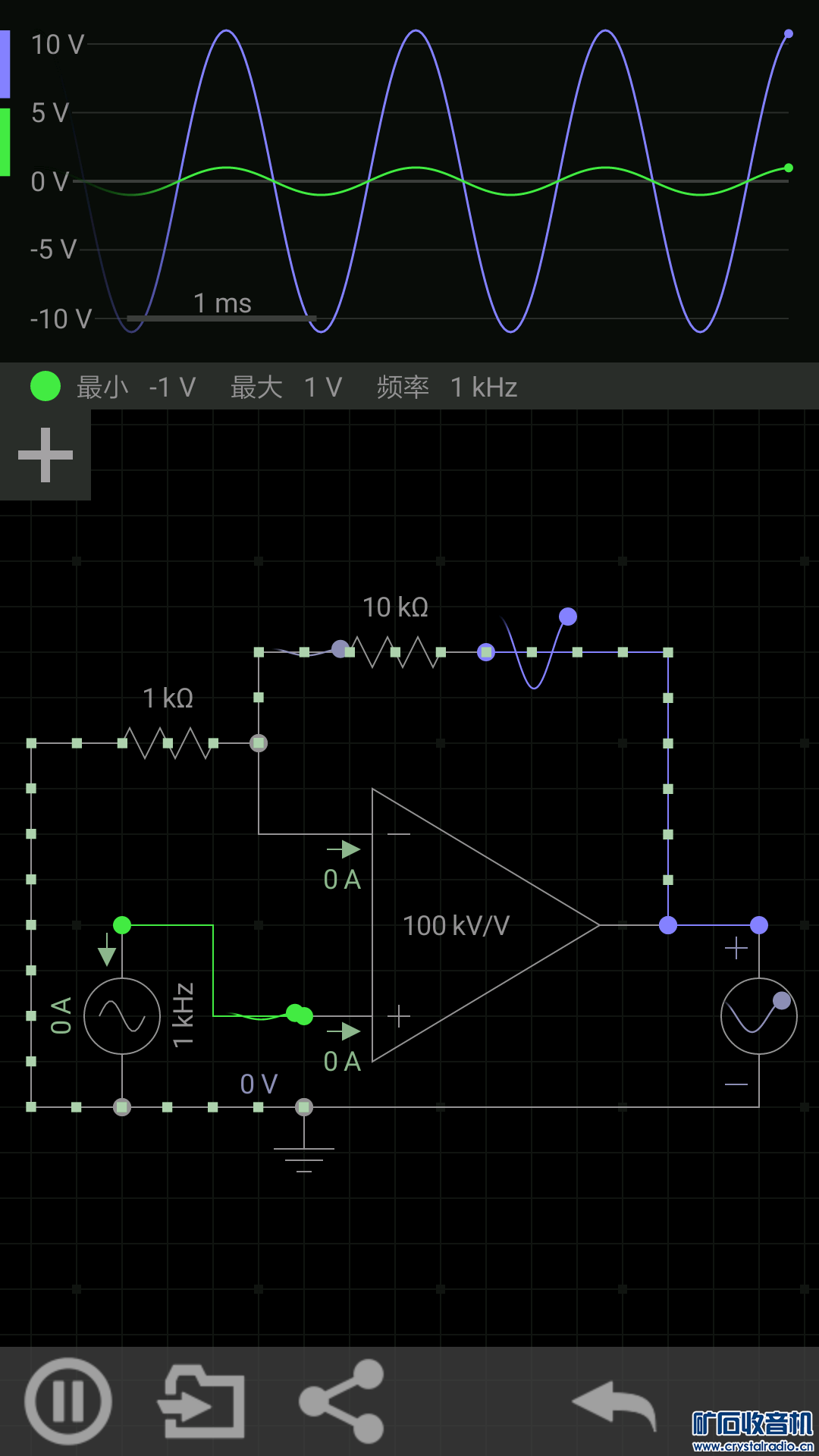Open the folder import icon
The image size is (819, 1456).
tap(202, 1401)
